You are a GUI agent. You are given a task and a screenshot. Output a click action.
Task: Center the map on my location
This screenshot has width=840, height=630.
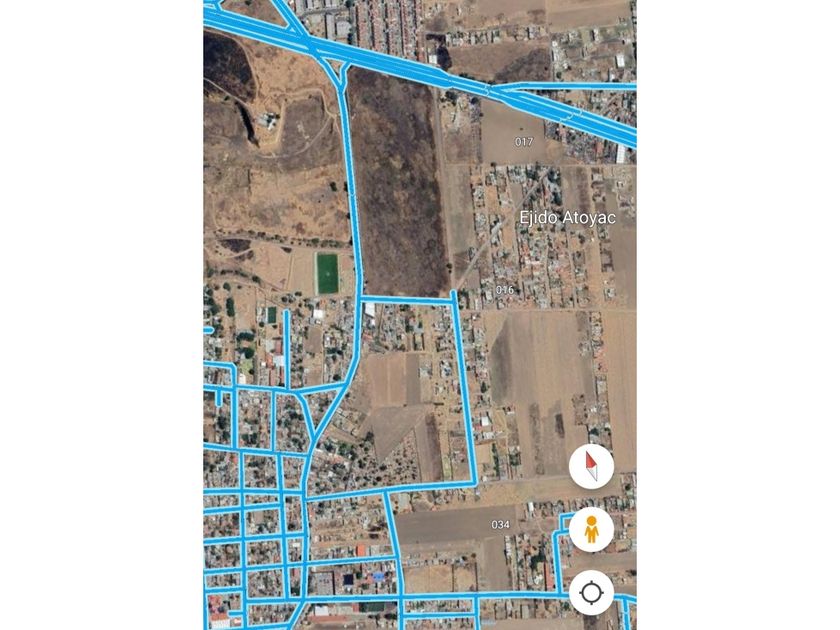[591, 592]
